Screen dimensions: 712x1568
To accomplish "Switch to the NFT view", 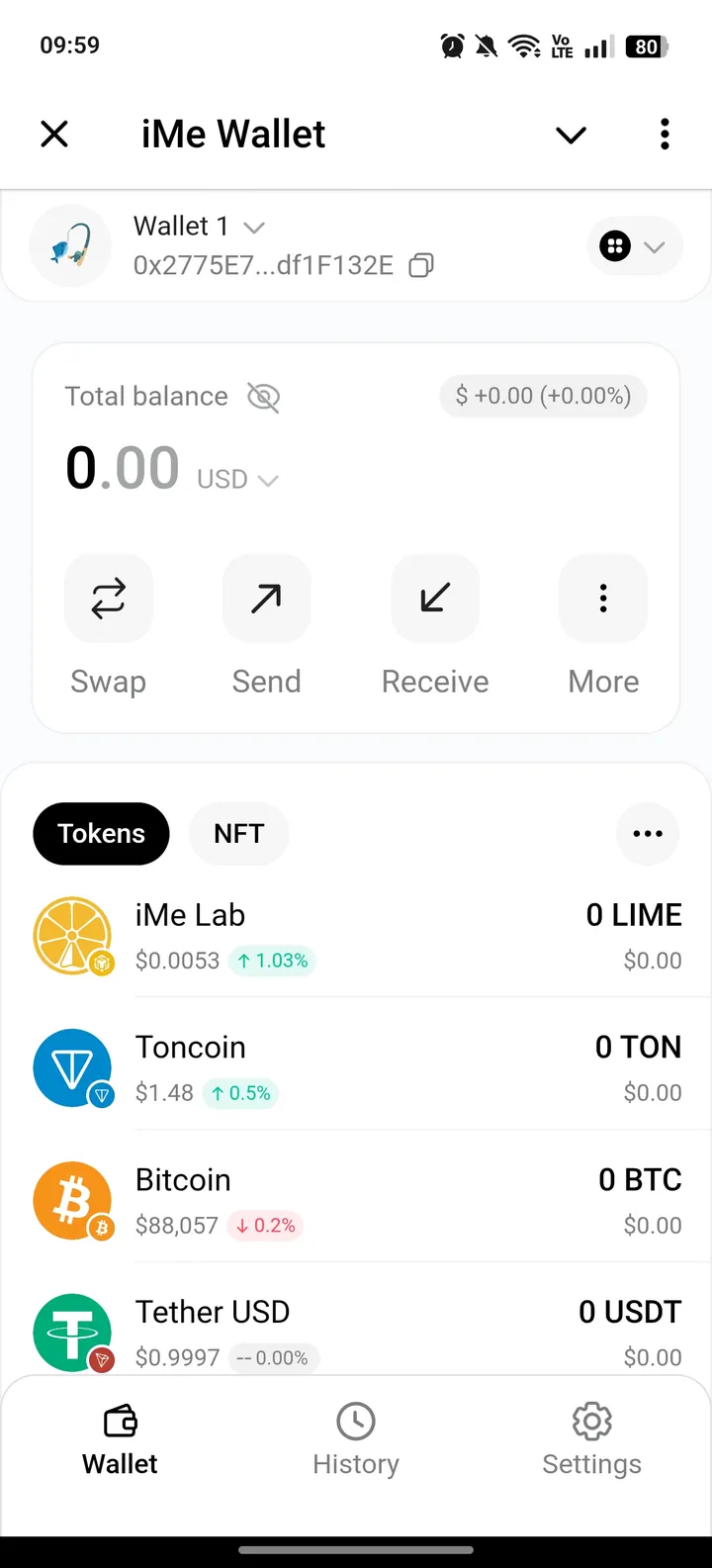I will (x=238, y=834).
